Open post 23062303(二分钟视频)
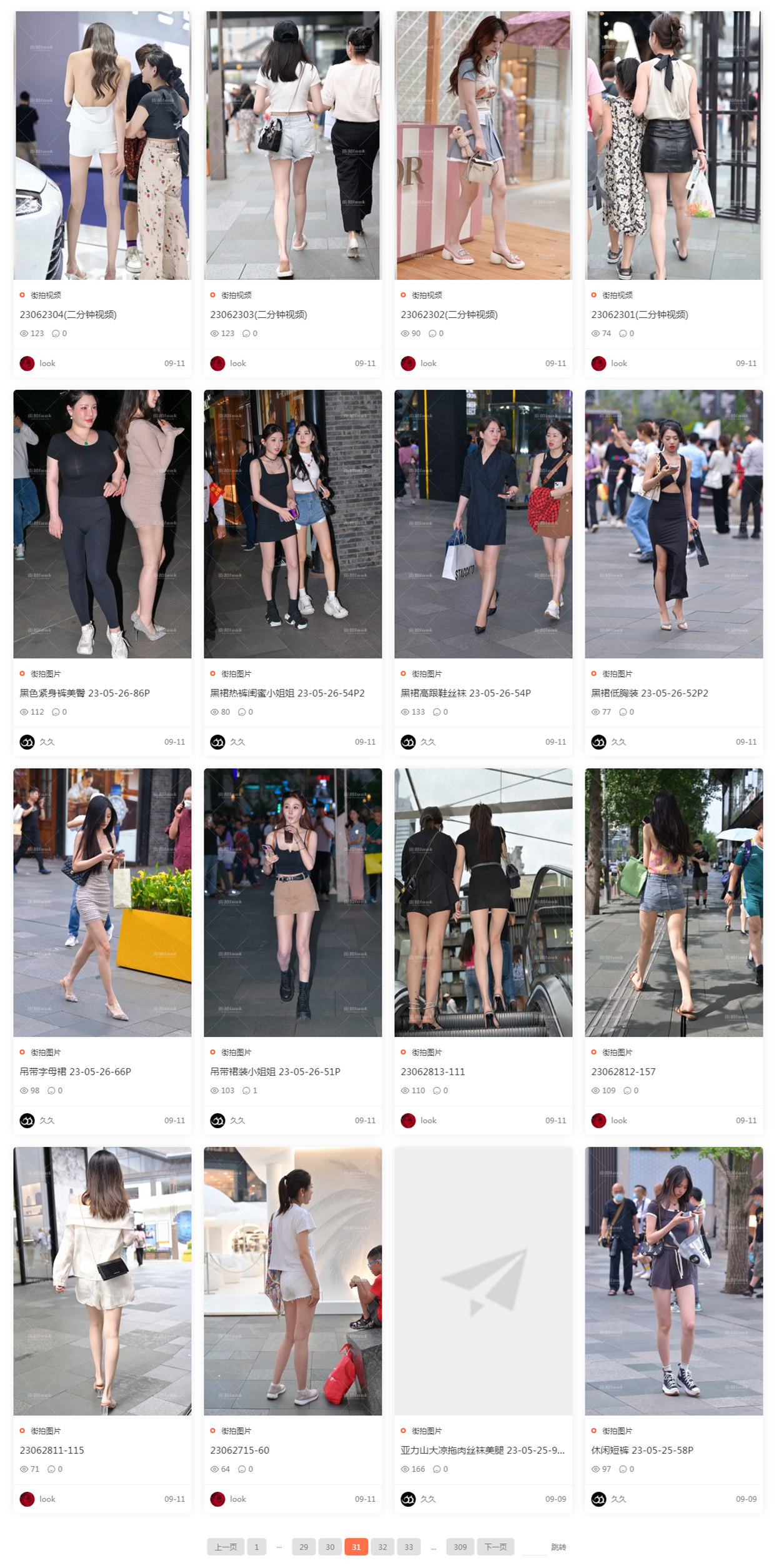This screenshot has height=1568, width=784. tap(259, 315)
